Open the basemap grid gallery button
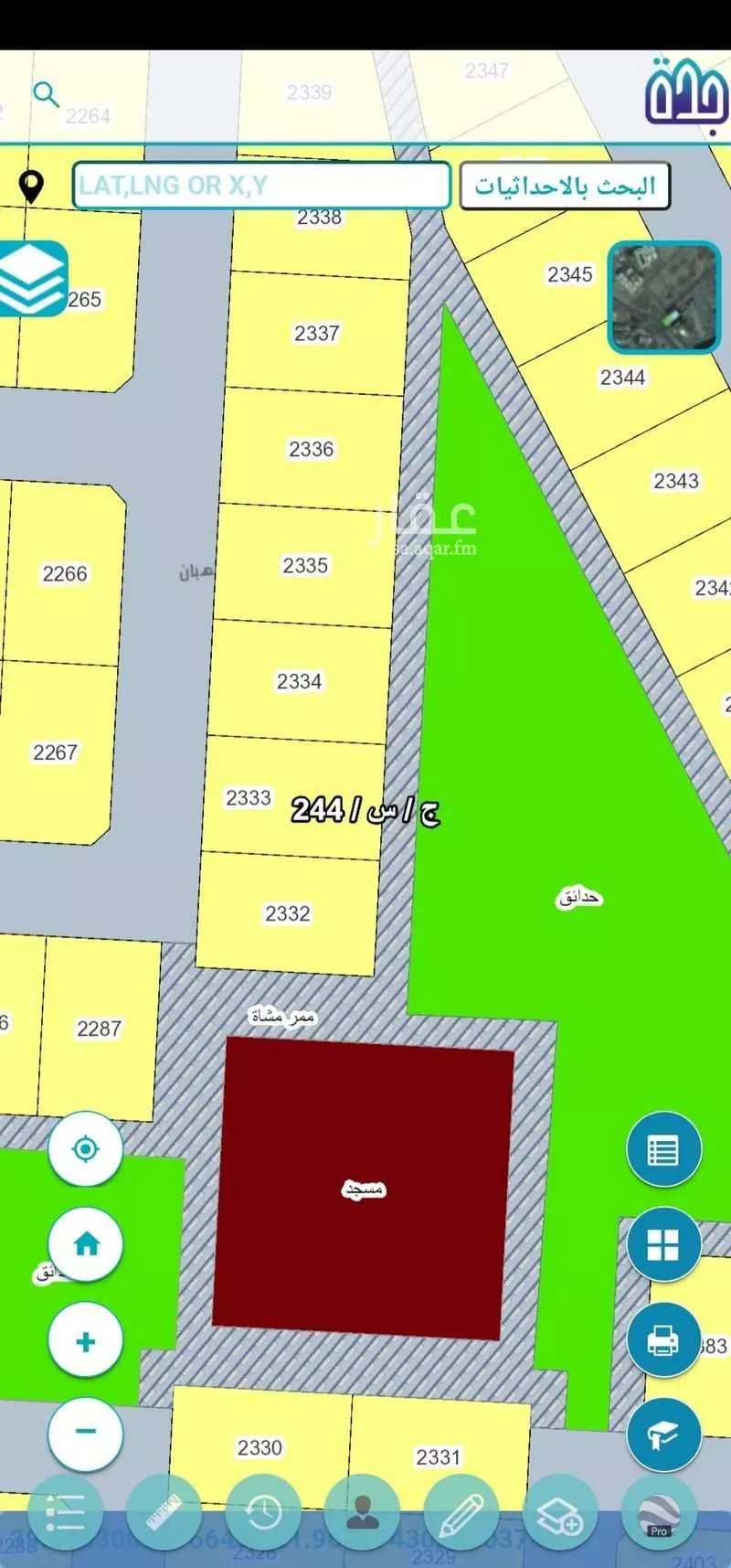The width and height of the screenshot is (731, 1568). click(x=663, y=1244)
